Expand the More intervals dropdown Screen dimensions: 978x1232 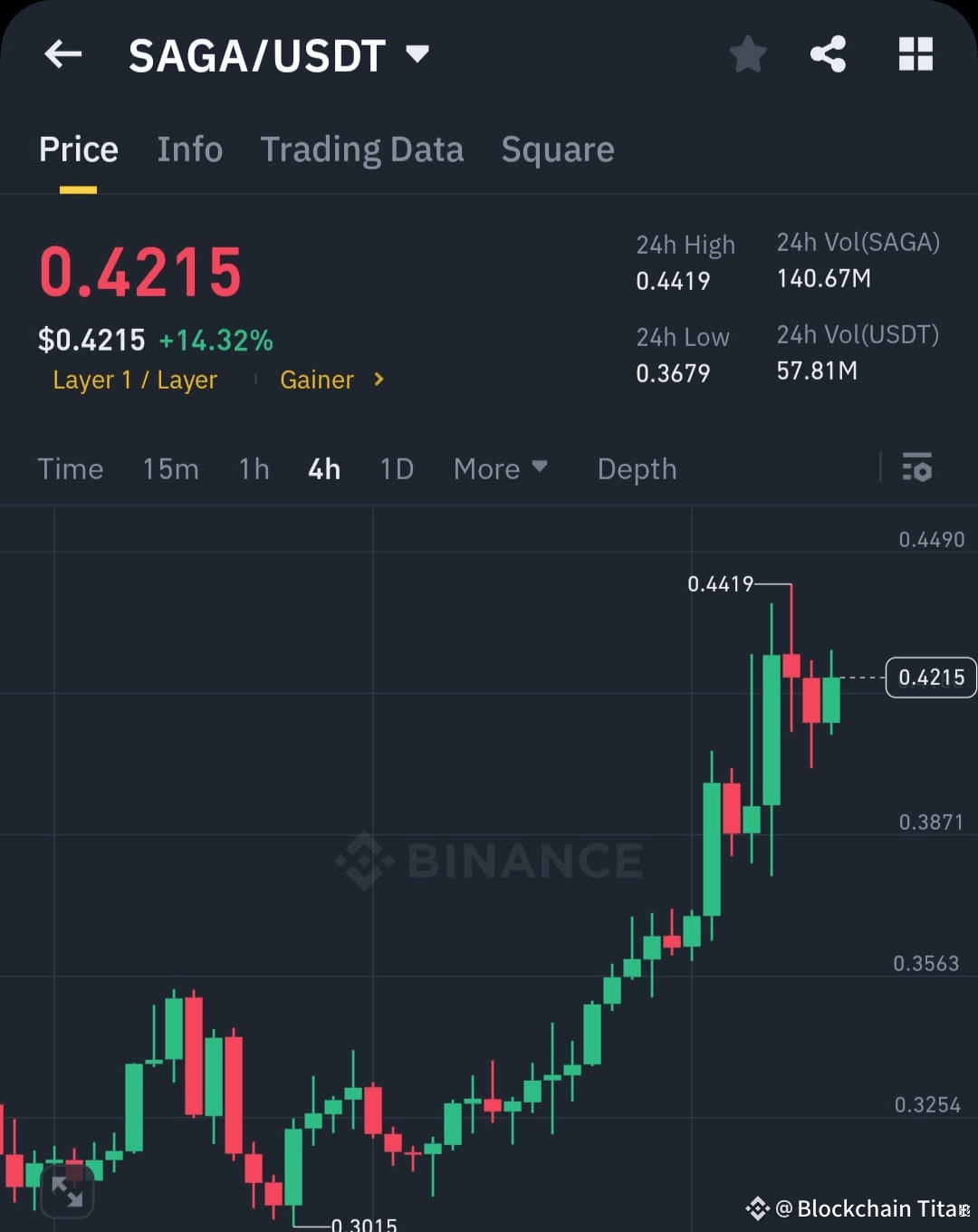click(501, 468)
